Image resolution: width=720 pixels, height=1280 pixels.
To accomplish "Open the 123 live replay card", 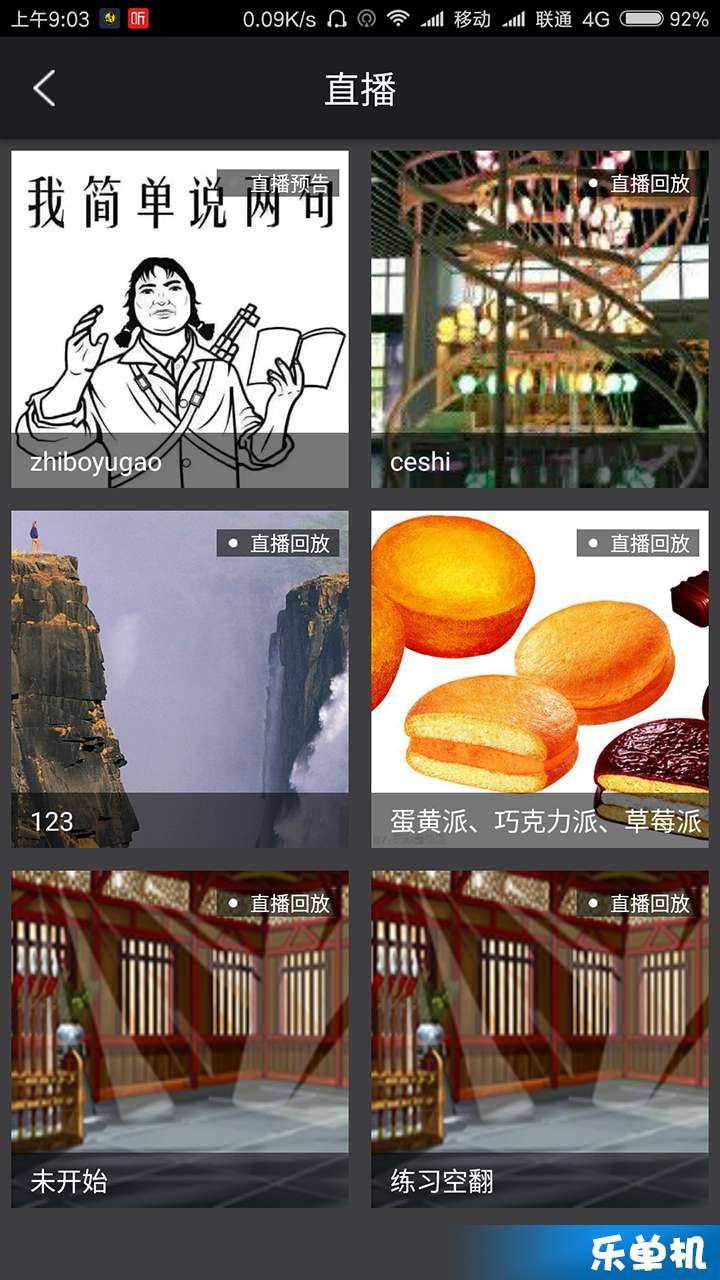I will point(180,679).
